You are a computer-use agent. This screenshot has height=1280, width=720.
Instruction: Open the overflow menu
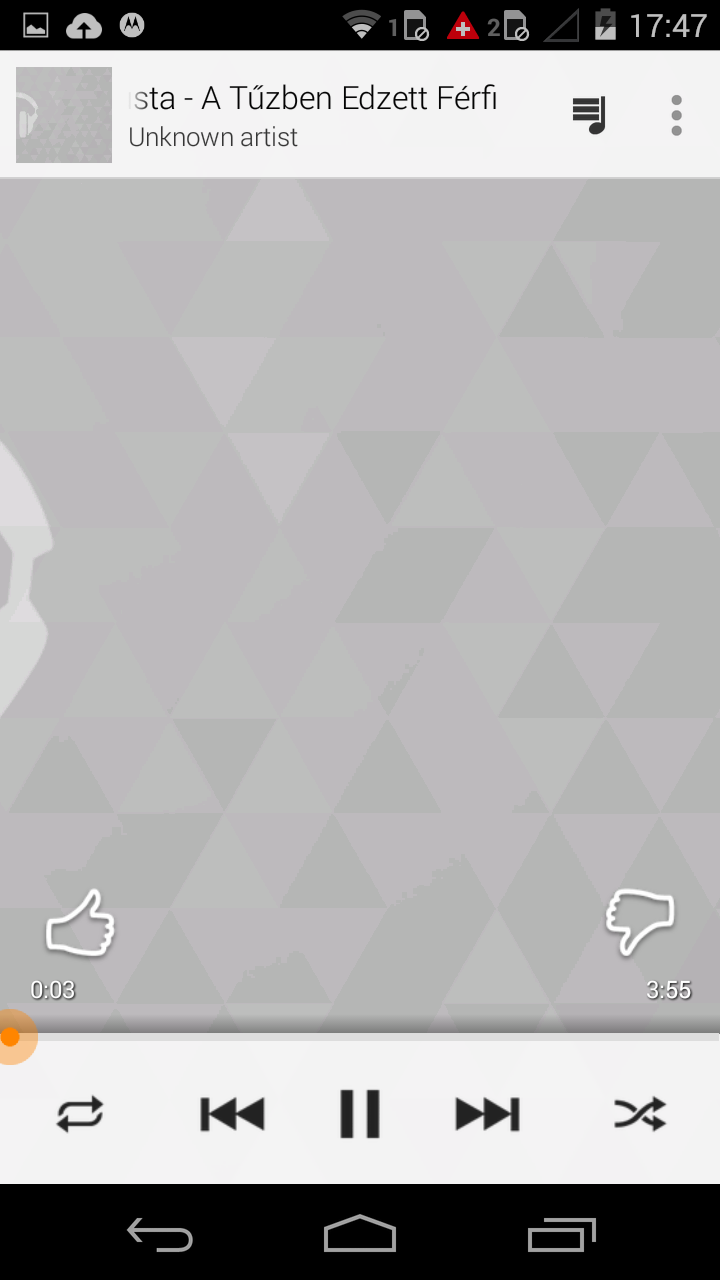pos(677,115)
